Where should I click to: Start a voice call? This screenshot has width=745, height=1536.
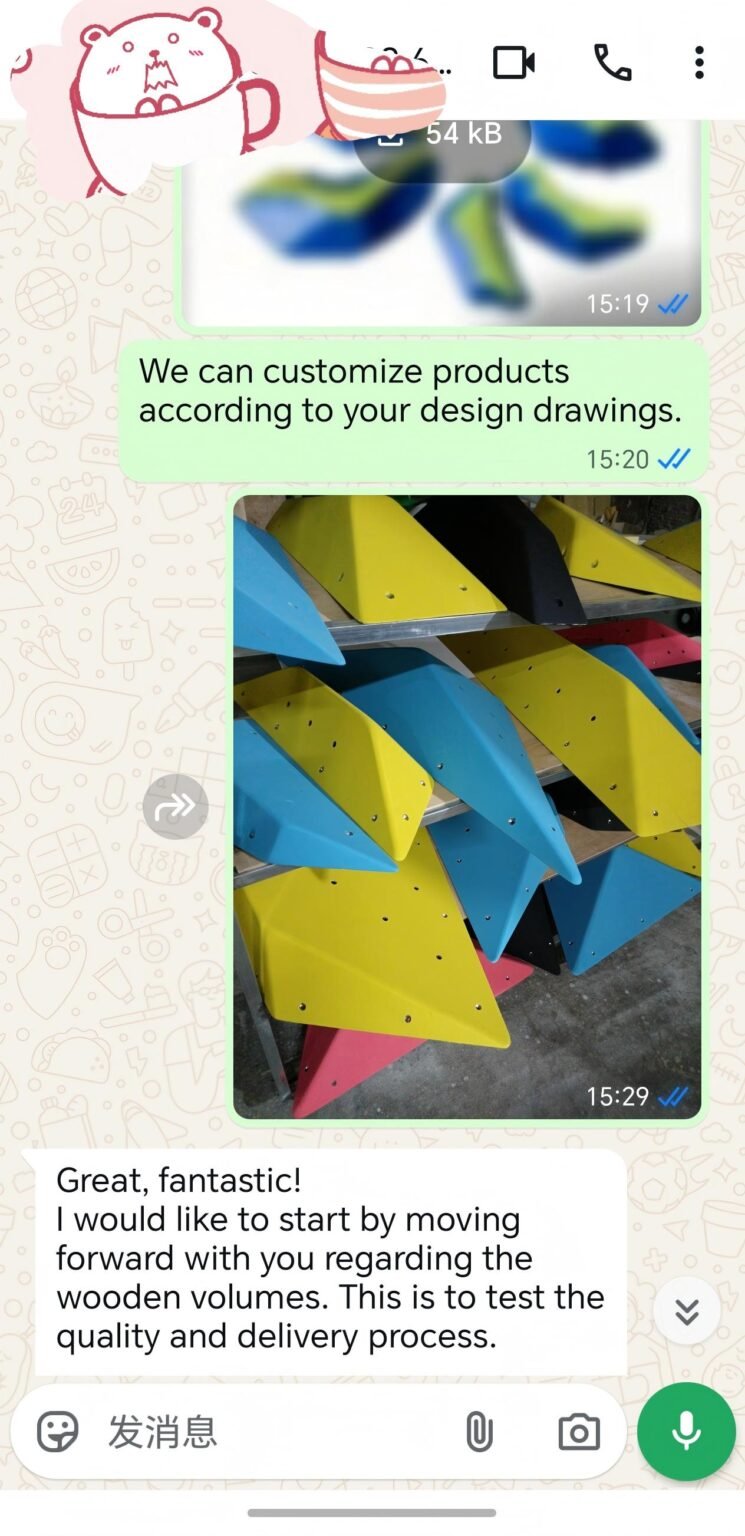(x=612, y=63)
